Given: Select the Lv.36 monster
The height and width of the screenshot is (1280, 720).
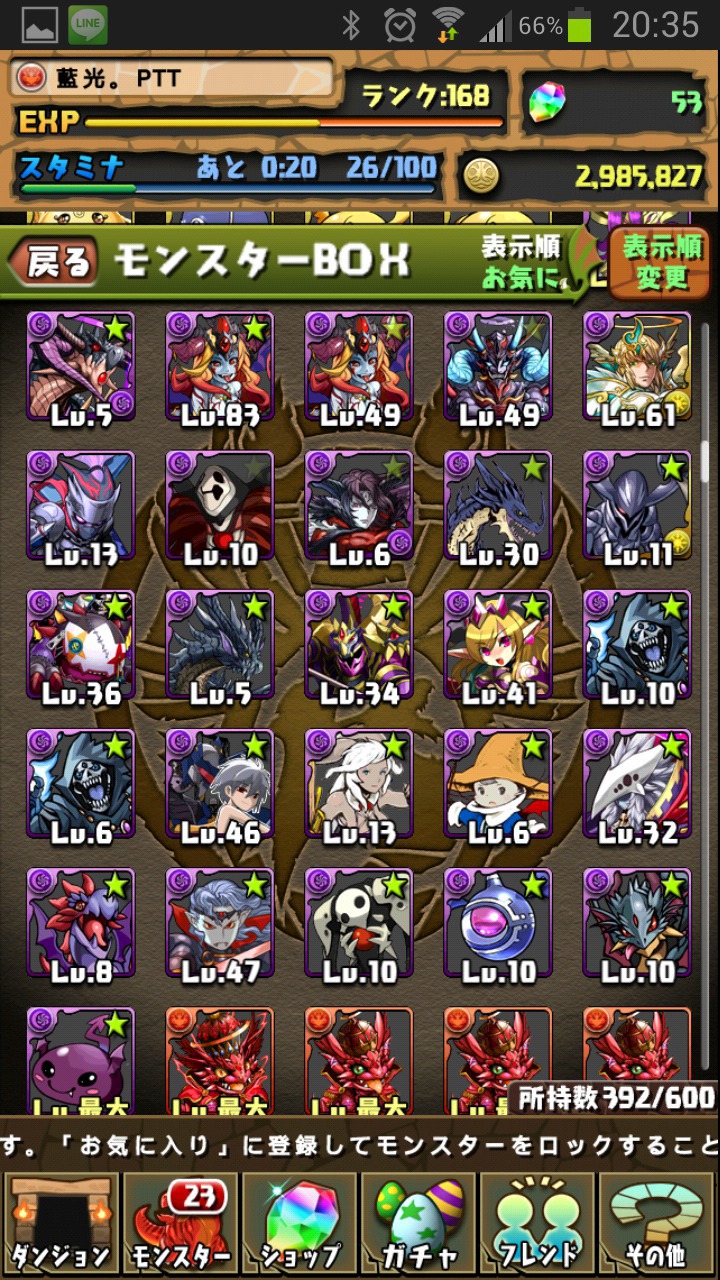Looking at the screenshot, I should pyautogui.click(x=80, y=645).
